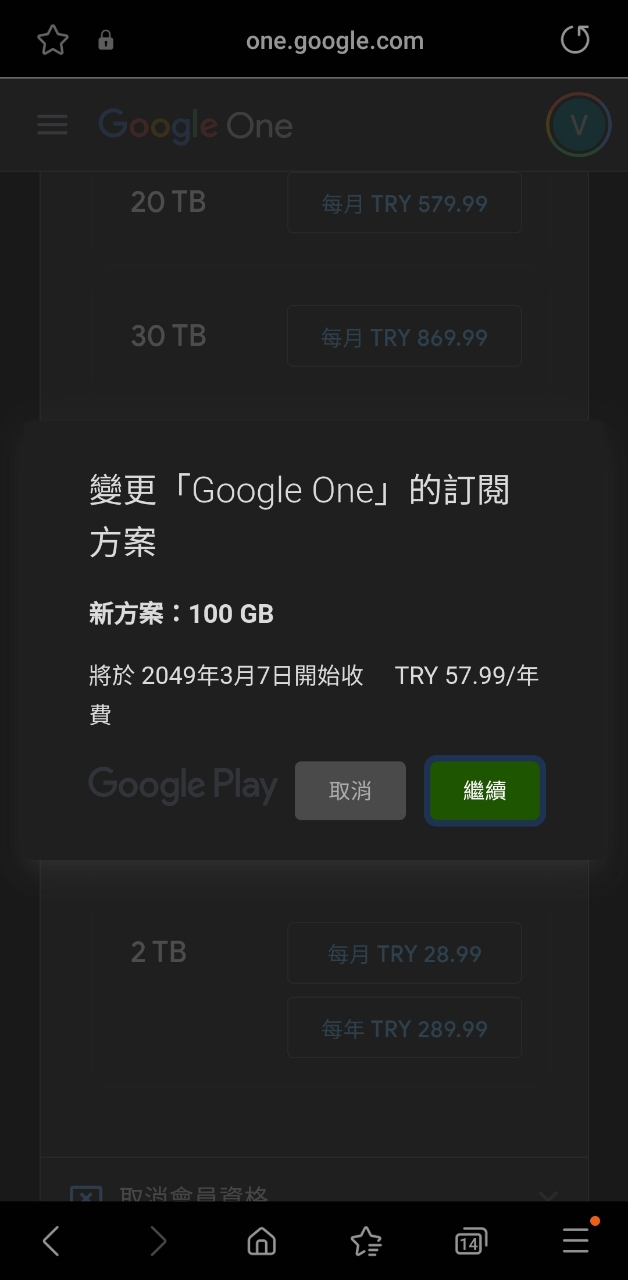The height and width of the screenshot is (1280, 628).
Task: Open the browser menu
Action: pos(575,1241)
